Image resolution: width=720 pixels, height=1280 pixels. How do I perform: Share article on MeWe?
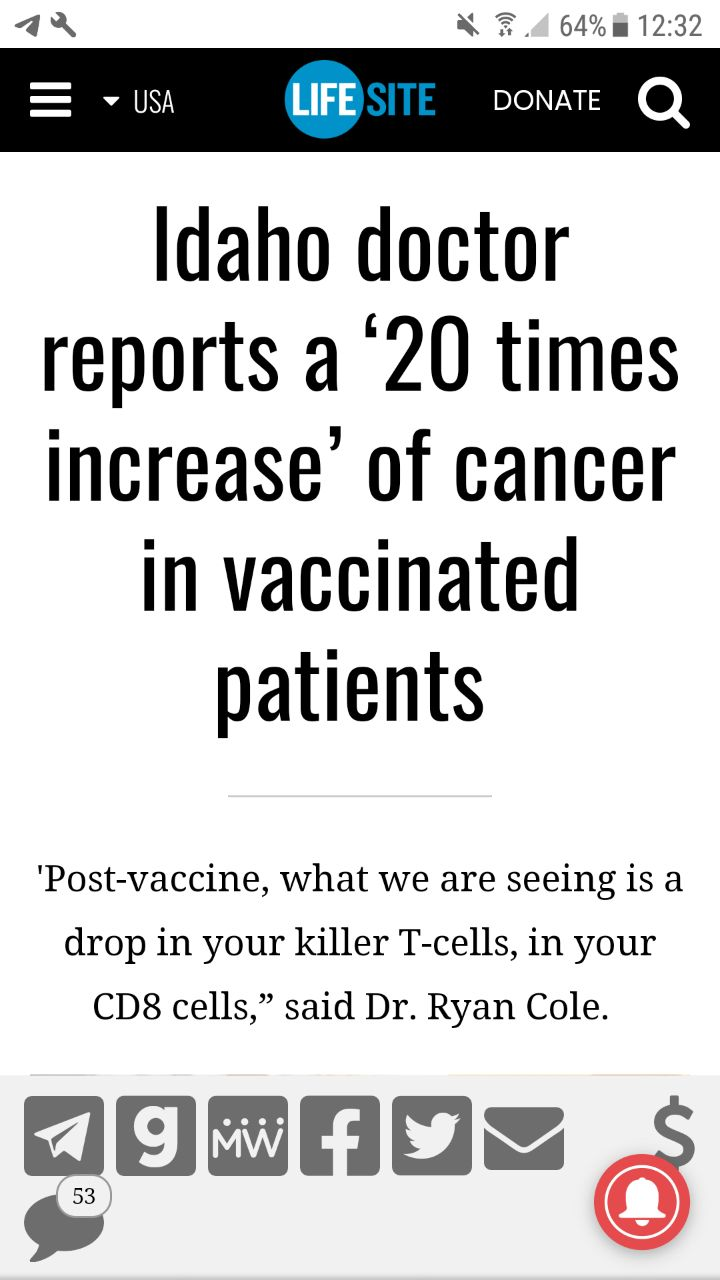[248, 1135]
